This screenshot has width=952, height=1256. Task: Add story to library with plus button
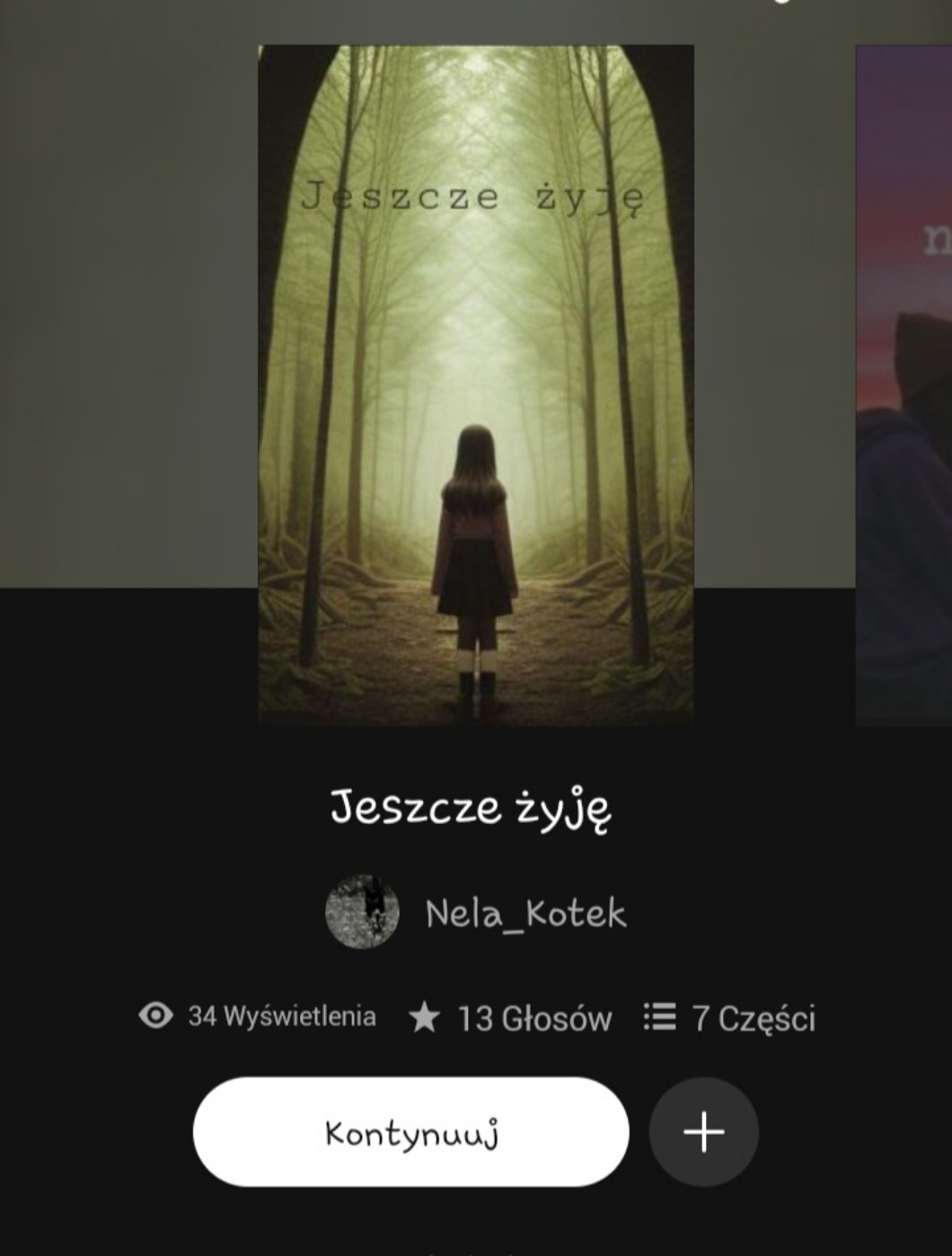[704, 1132]
